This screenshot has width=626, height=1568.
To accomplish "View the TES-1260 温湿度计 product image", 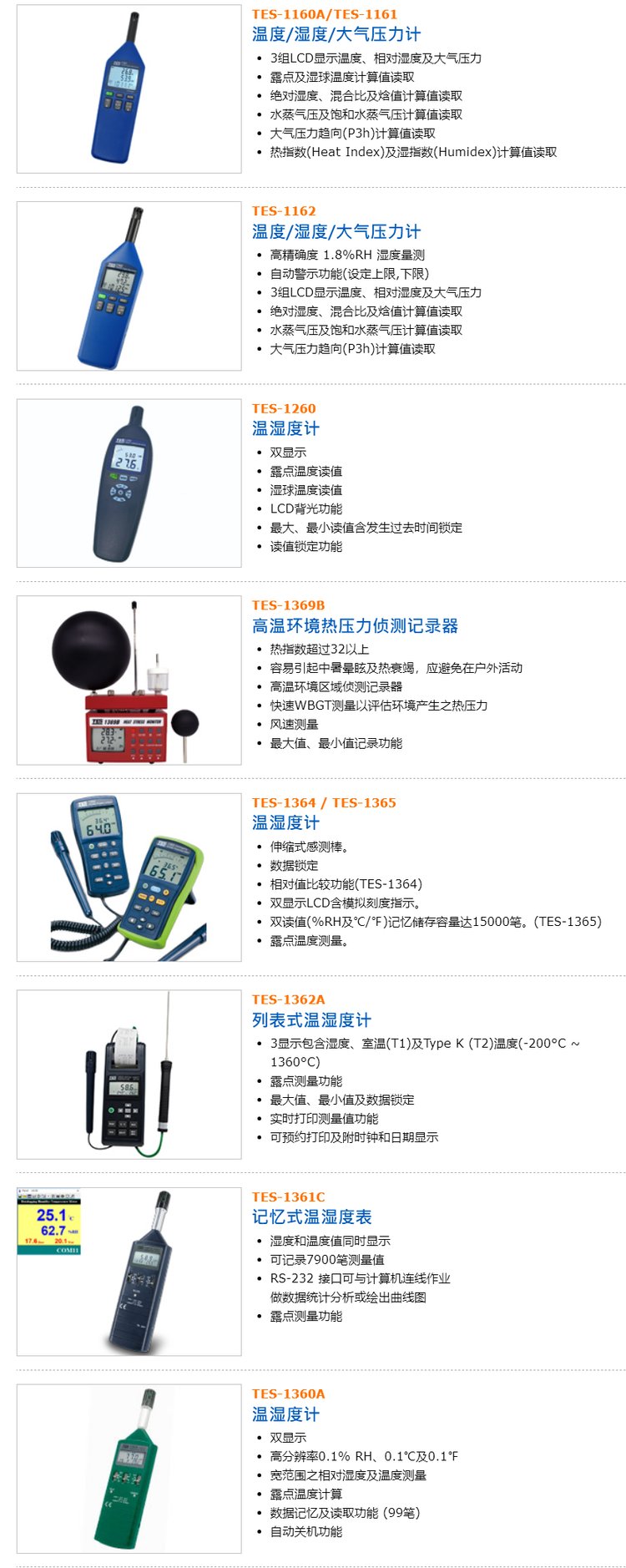I will pos(129,483).
